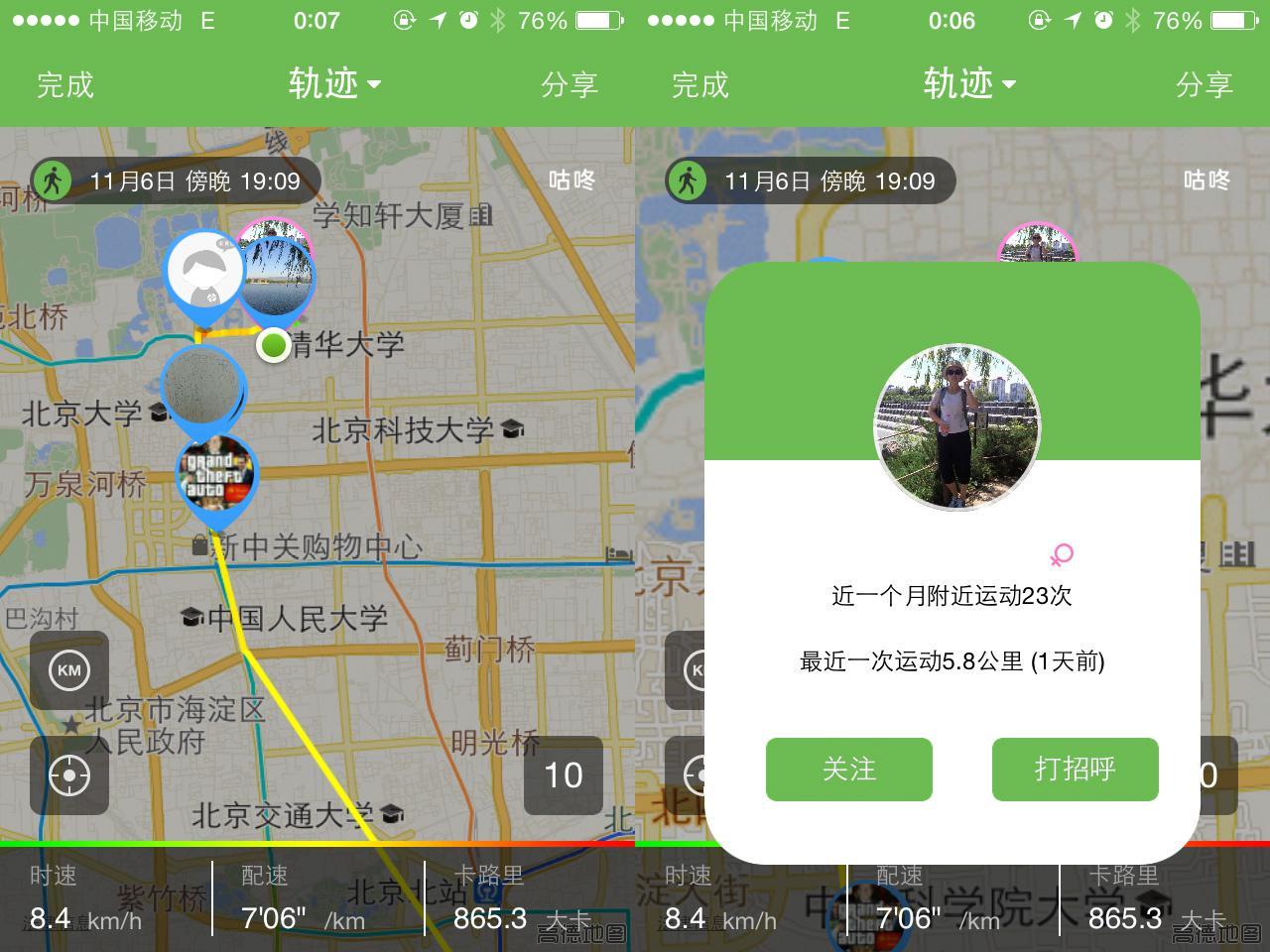
Task: View the profile photo in the popup card
Action: [x=957, y=428]
